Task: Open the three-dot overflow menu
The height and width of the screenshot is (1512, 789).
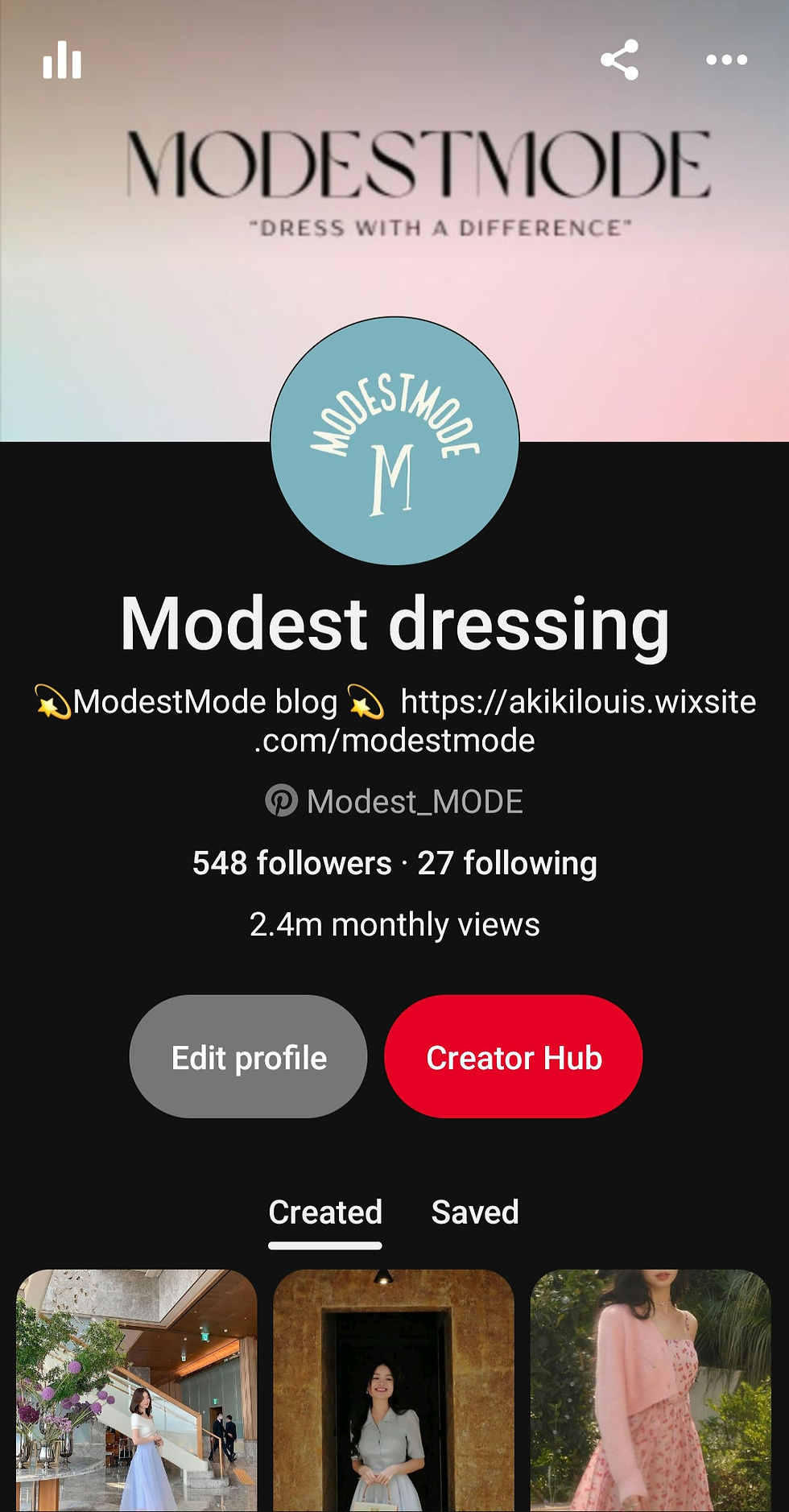Action: pos(726,60)
